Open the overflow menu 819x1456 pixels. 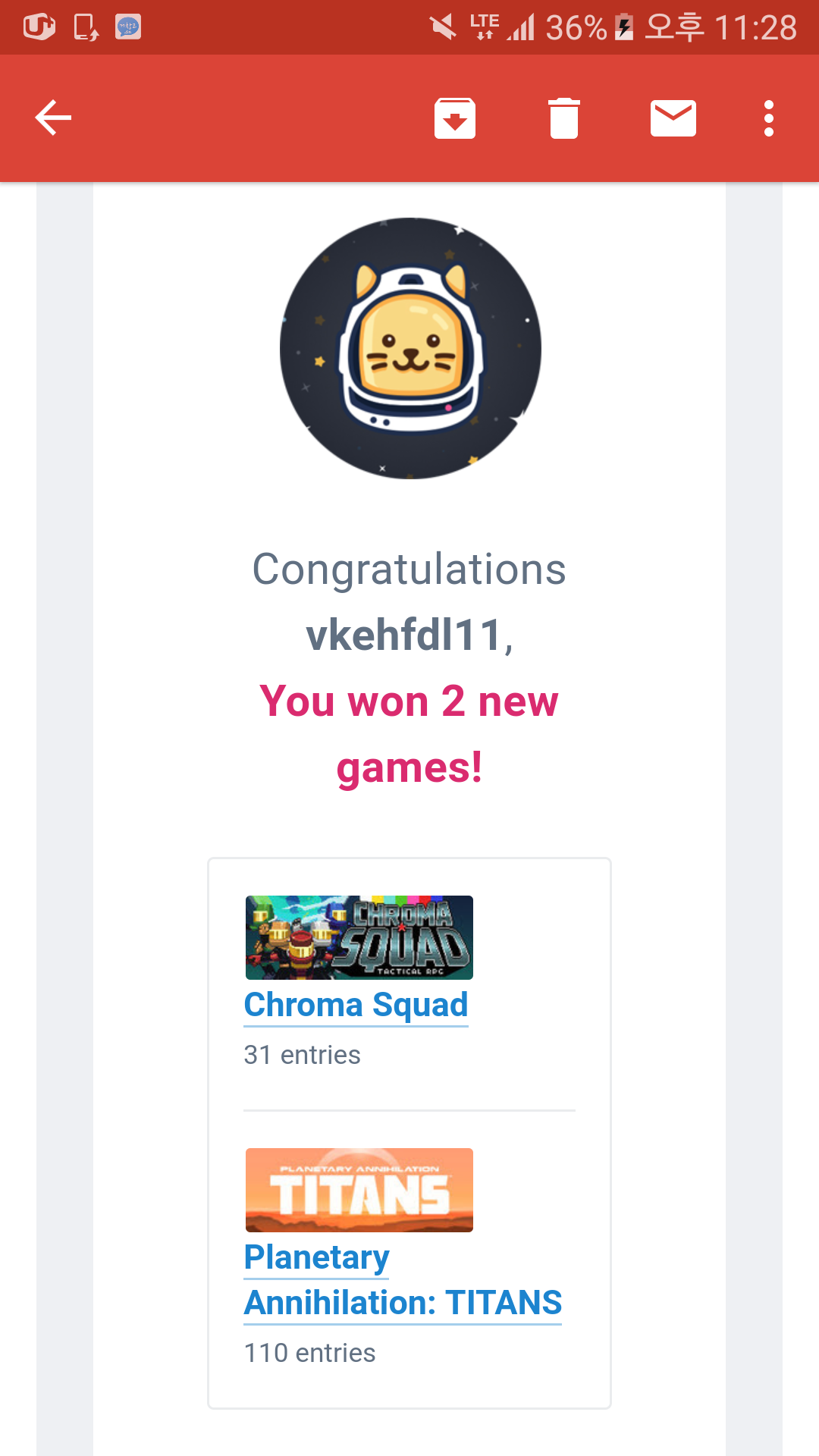pyautogui.click(x=769, y=118)
